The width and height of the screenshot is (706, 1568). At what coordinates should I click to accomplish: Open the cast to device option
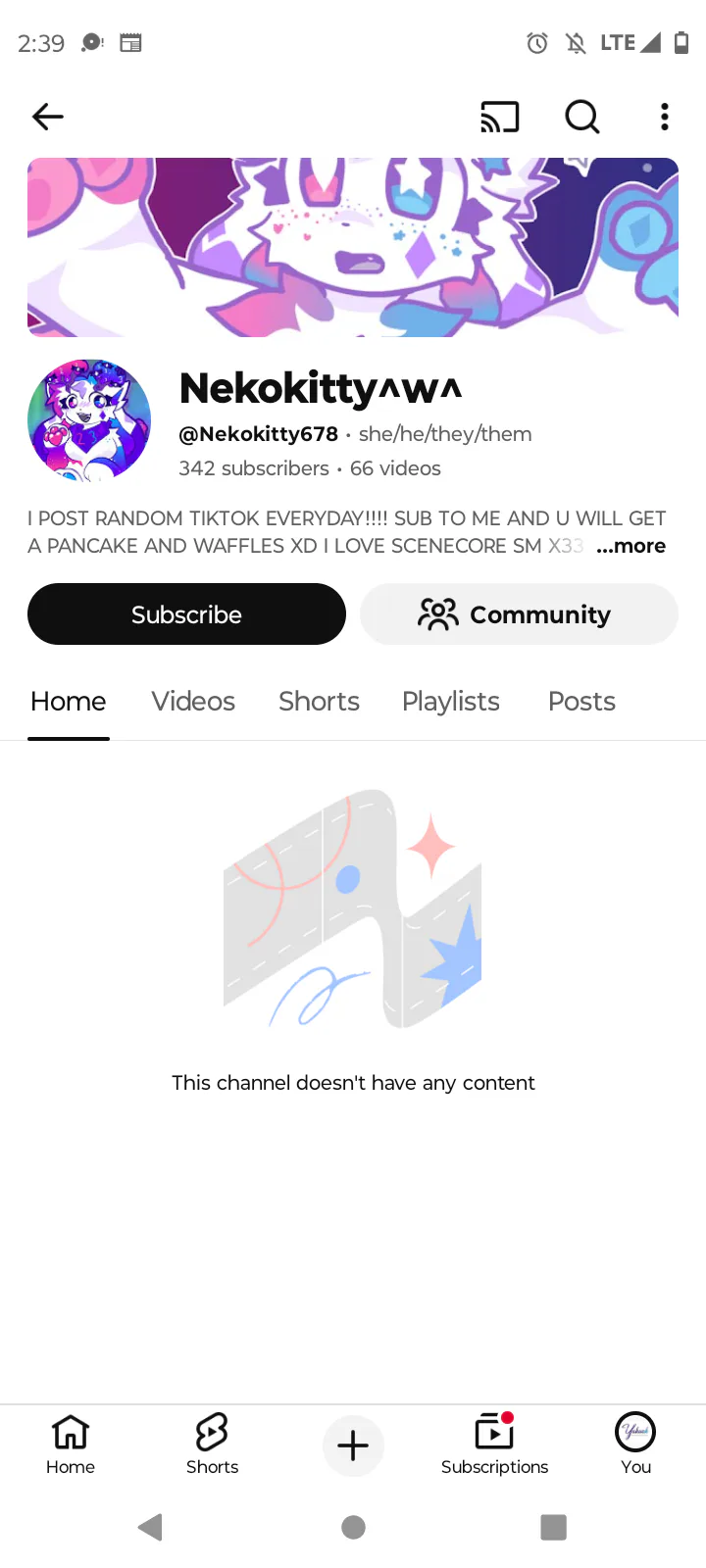point(499,117)
